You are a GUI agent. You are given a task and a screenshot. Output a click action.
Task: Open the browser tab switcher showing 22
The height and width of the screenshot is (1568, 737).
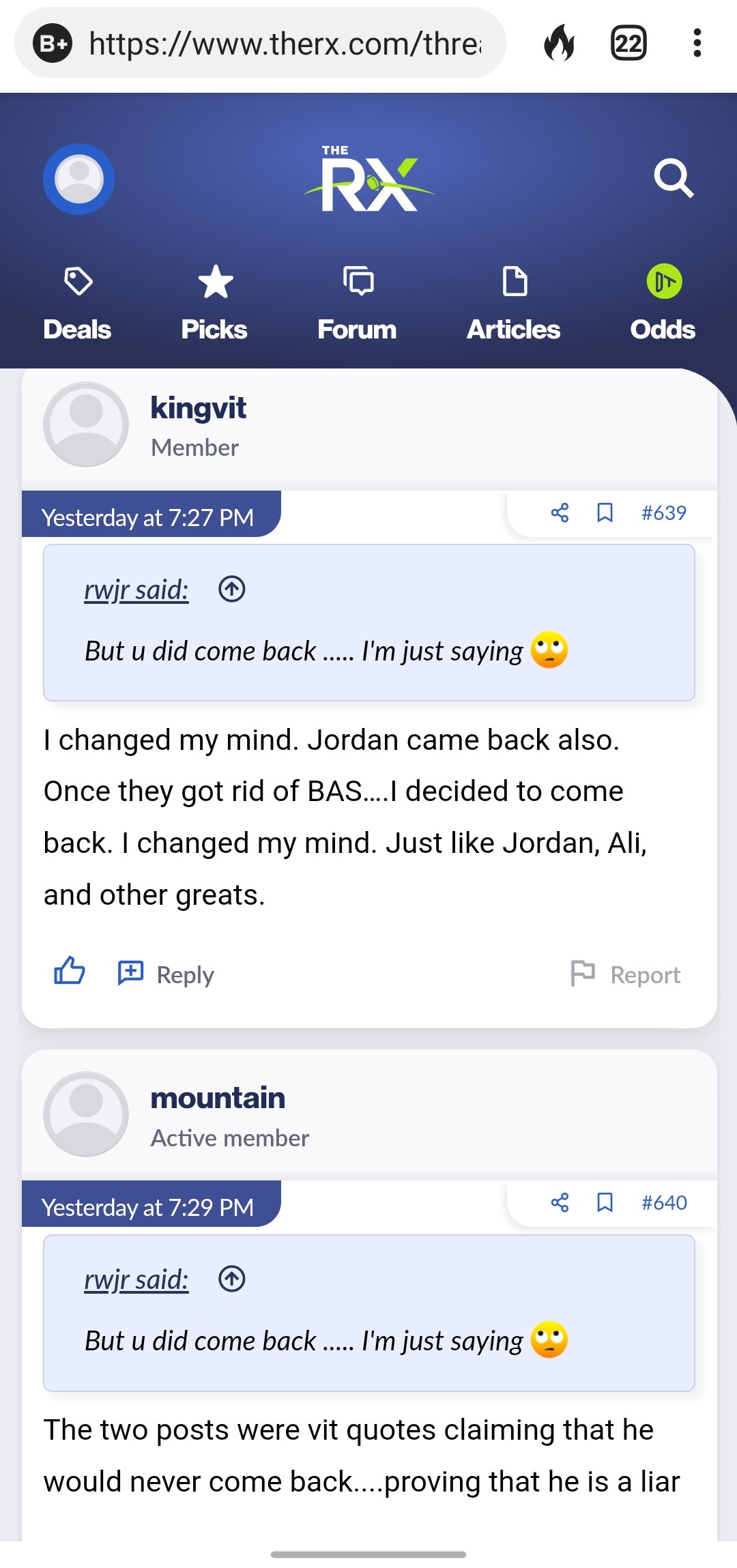pyautogui.click(x=628, y=43)
